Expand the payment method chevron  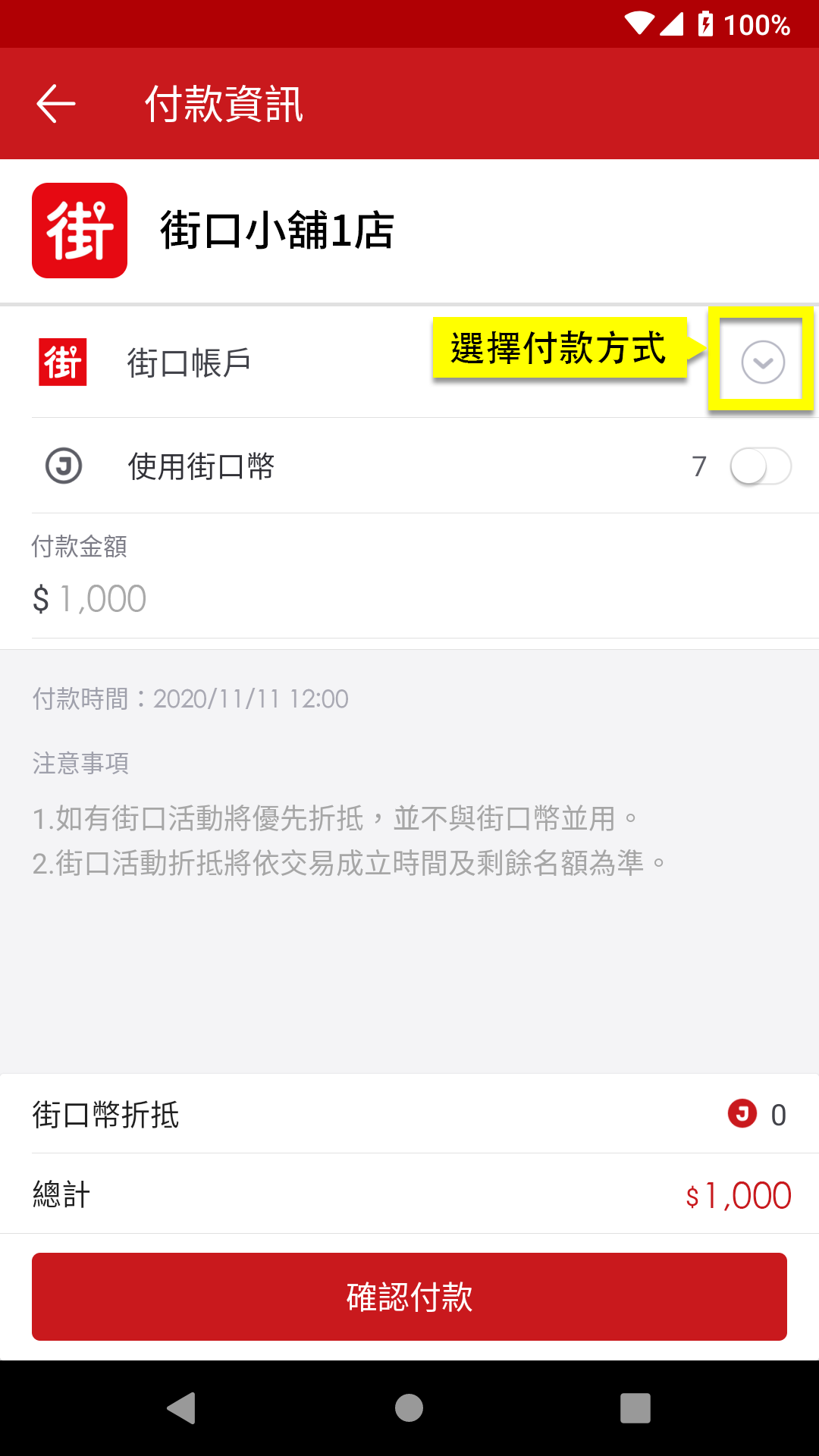(762, 362)
